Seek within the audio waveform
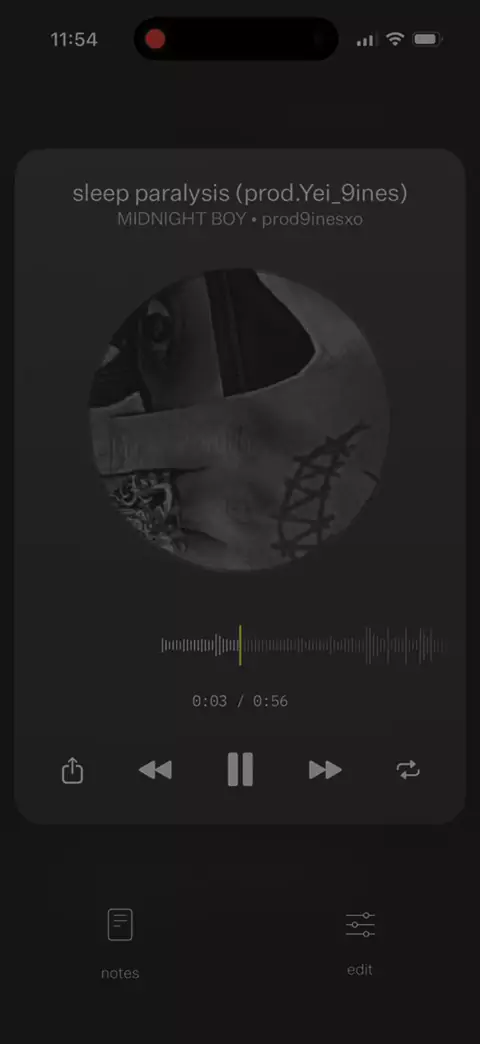Screen dimensions: 480x1044 coord(303,645)
